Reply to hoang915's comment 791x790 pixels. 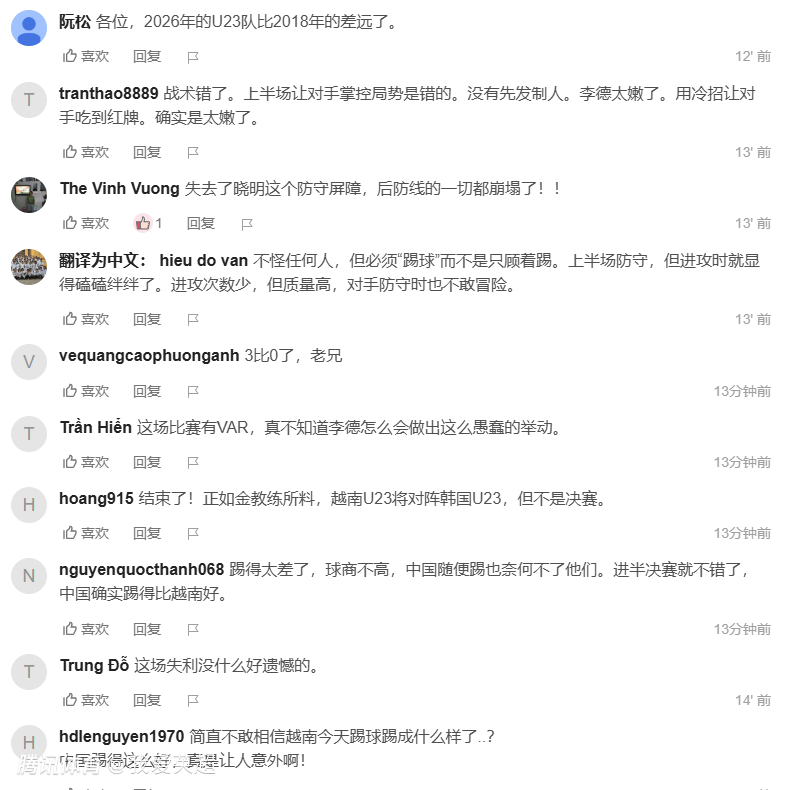pos(147,533)
